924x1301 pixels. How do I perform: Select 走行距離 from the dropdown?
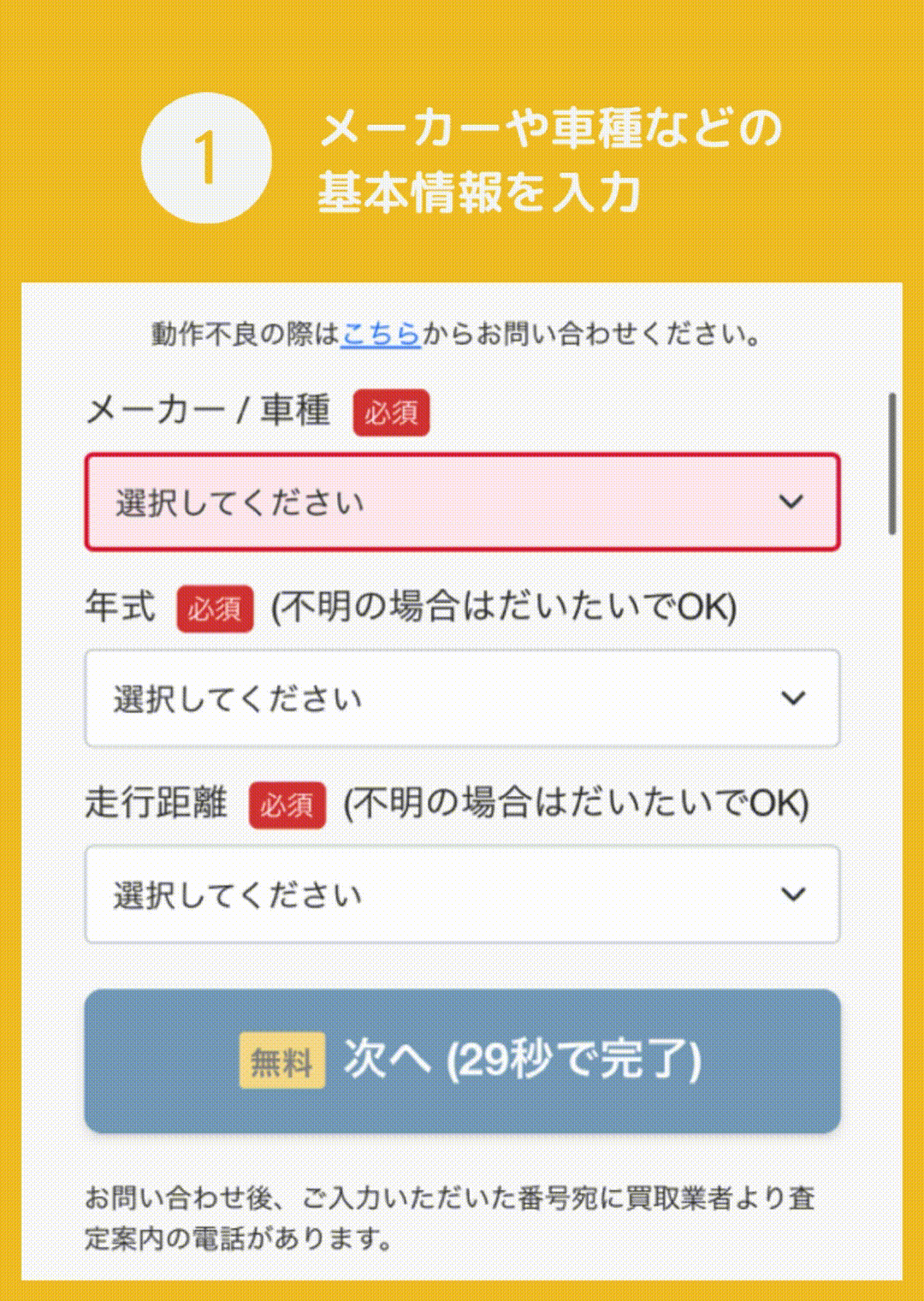462,894
